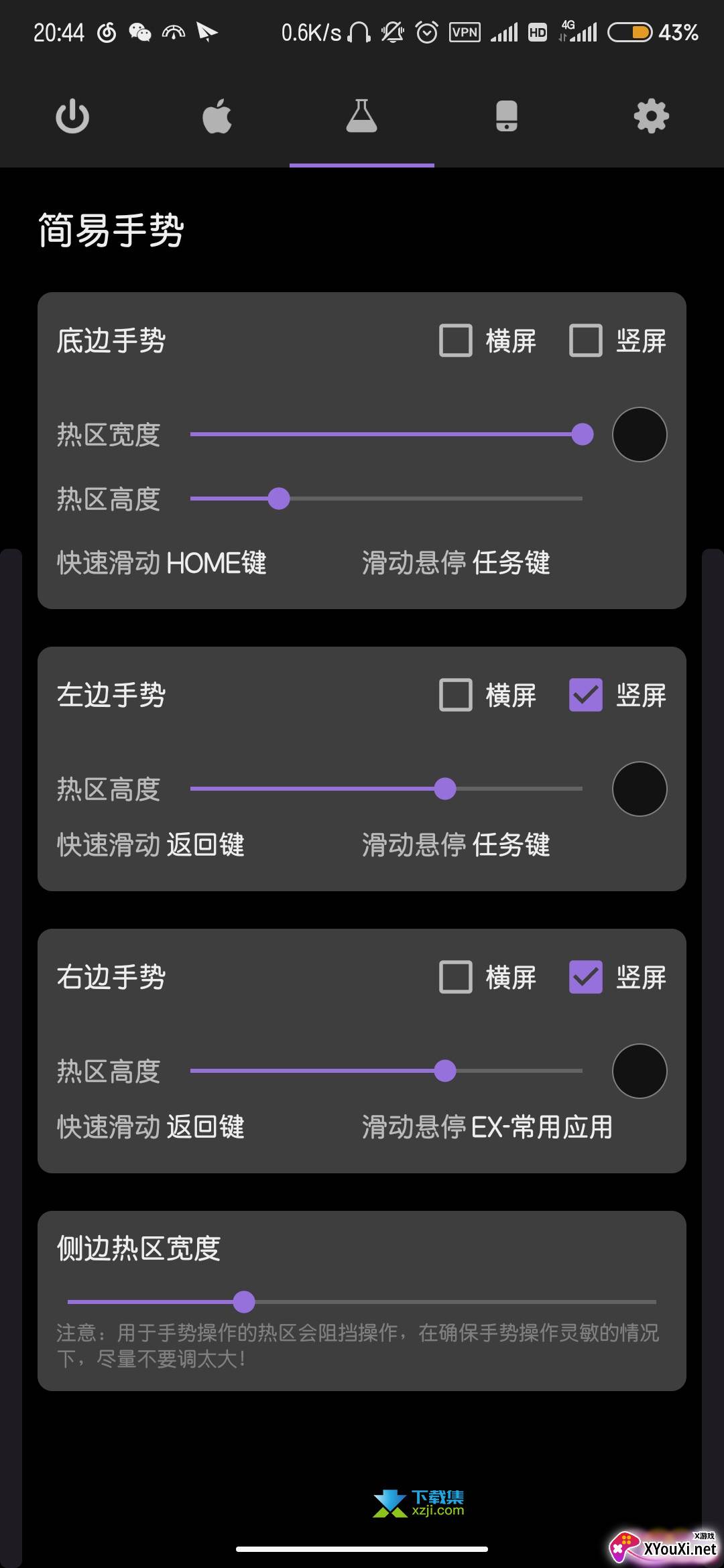The width and height of the screenshot is (724, 1568).
Task: Click the 热区宽度 slider handle
Action: point(582,435)
